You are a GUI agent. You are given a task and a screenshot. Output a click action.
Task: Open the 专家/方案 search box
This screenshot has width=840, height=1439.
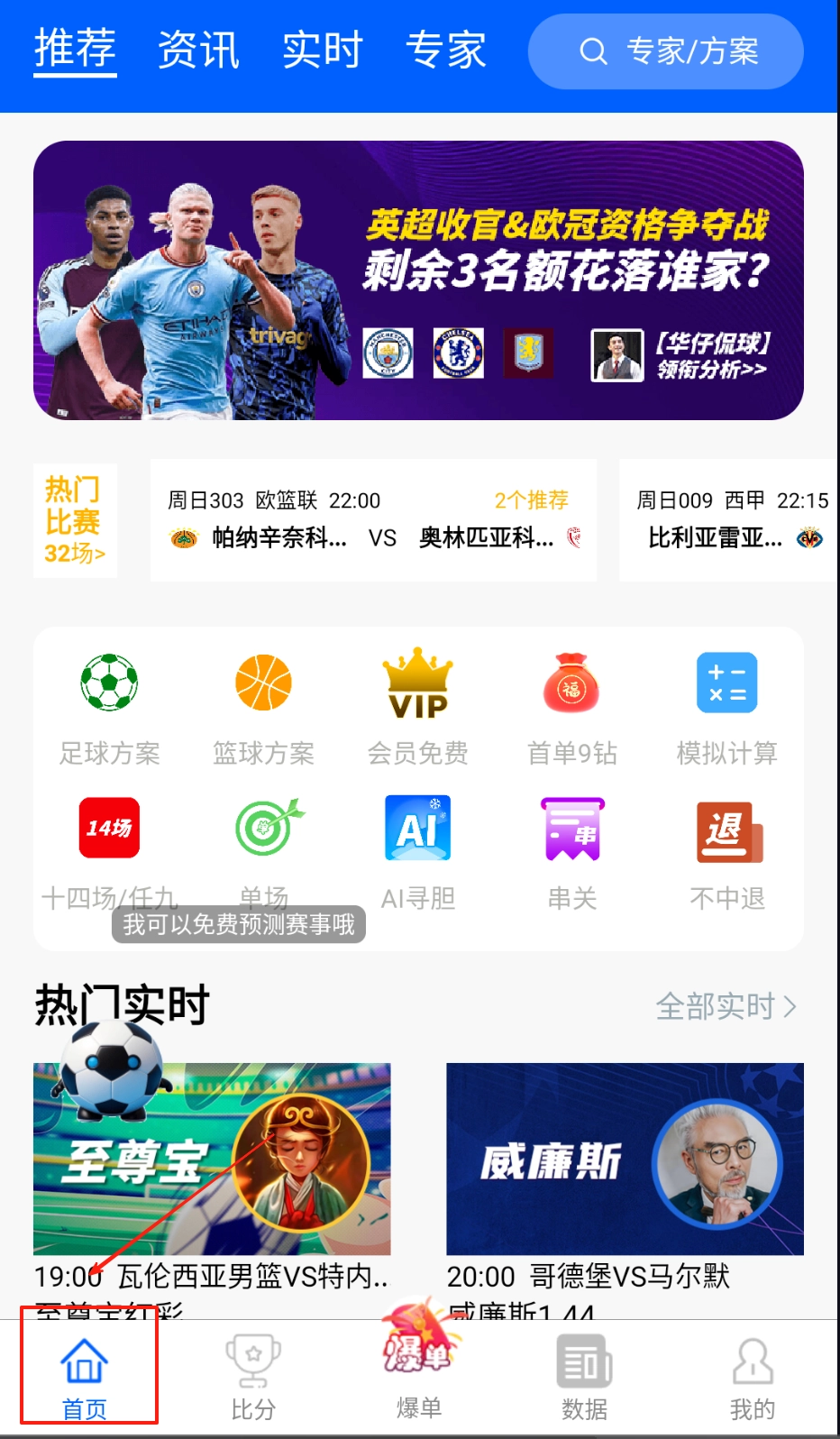tap(665, 51)
